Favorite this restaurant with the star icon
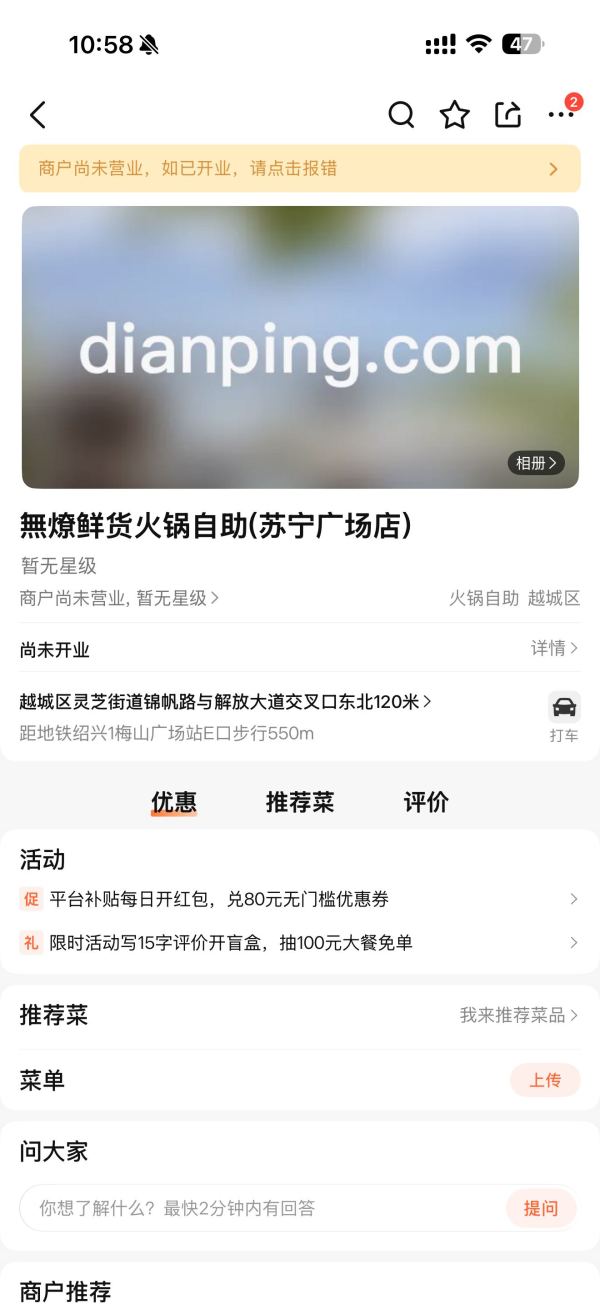This screenshot has height=1304, width=600. 455,116
